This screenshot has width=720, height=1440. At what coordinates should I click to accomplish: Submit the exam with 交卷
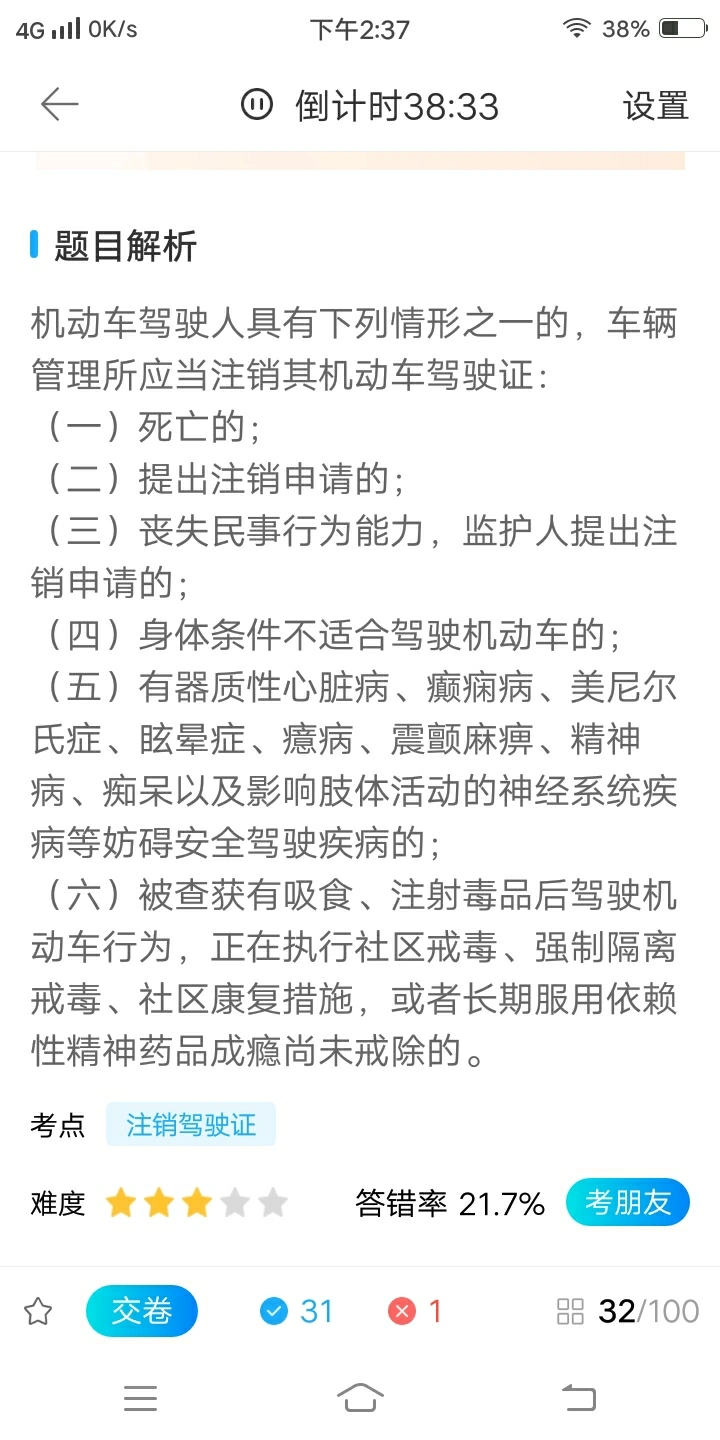(142, 1311)
